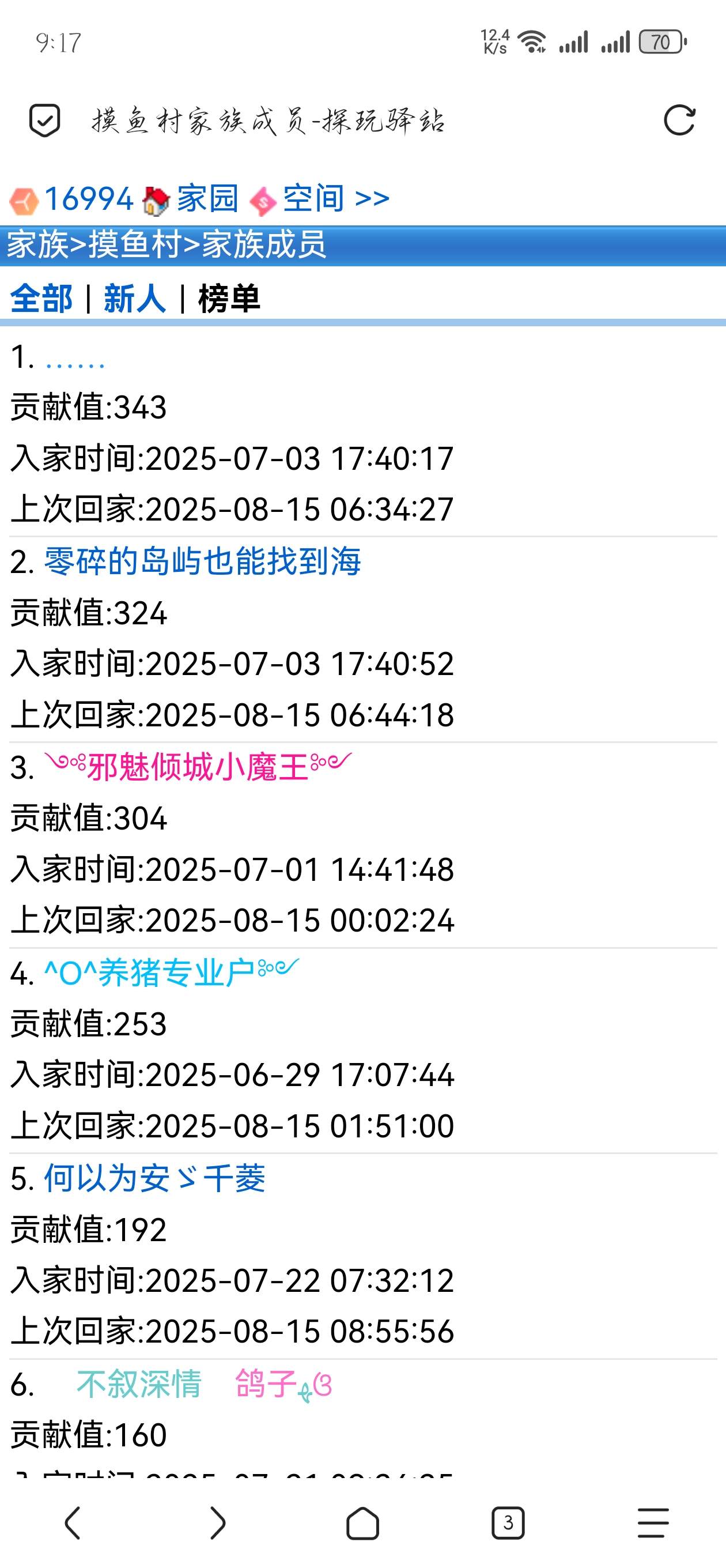Open profile of 不叙深情 鸽子
The height and width of the screenshot is (1568, 726).
pos(204,1384)
